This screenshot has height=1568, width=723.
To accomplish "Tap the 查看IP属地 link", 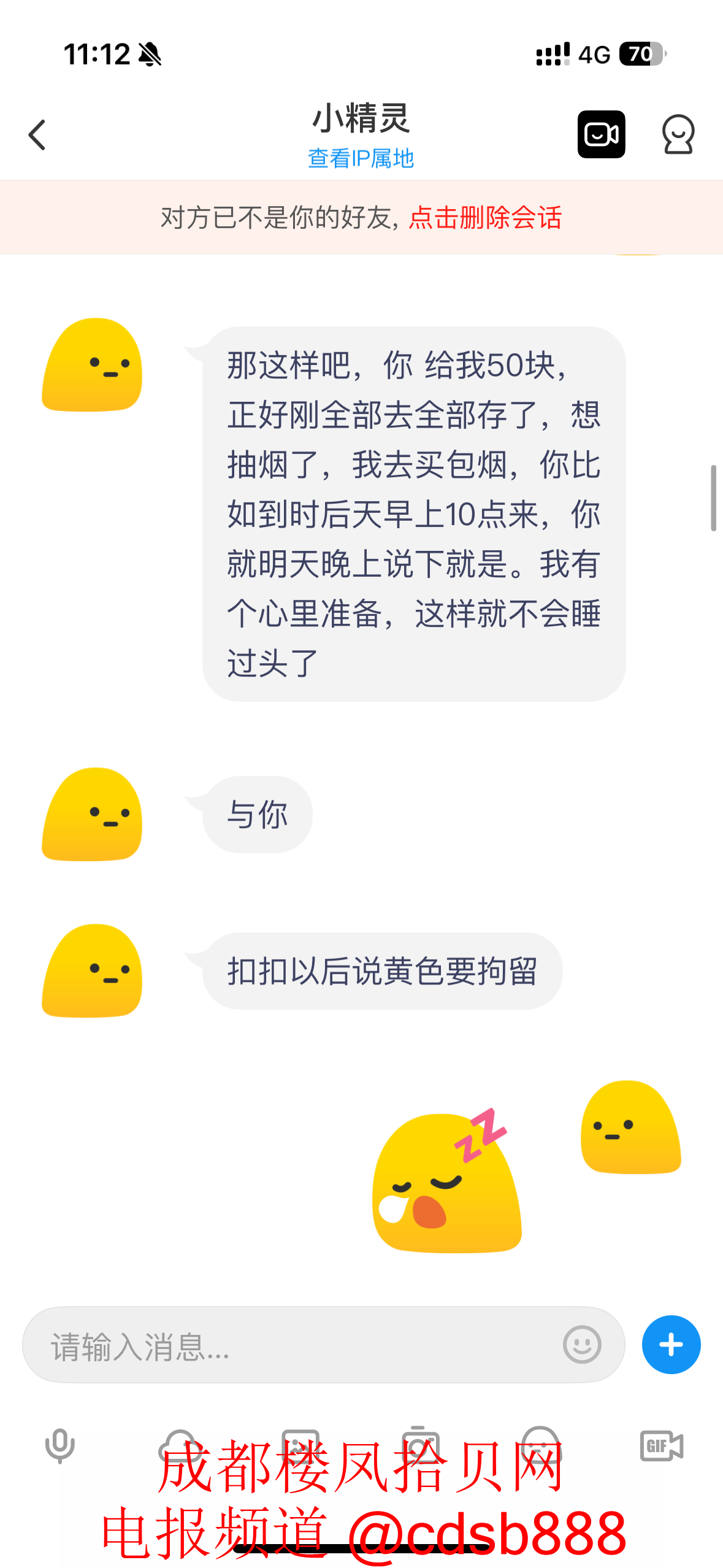I will click(x=361, y=158).
